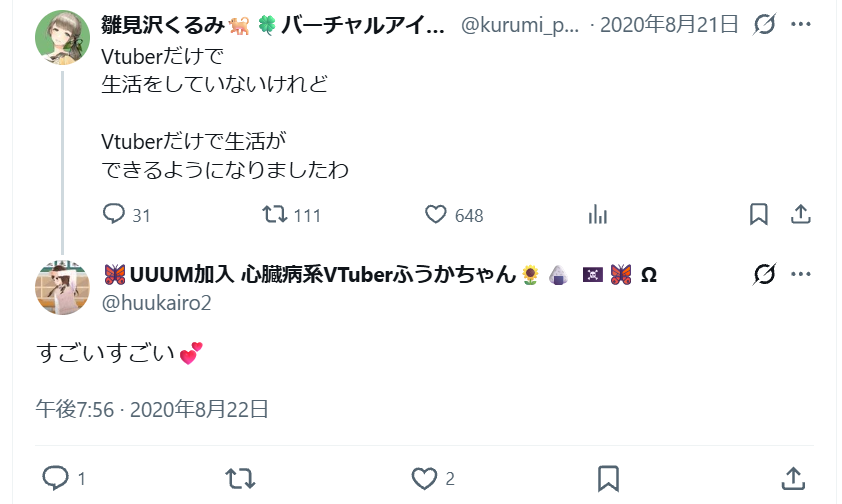Open ふうかちゃん's profile avatar
Screen dimensions: 842x504
point(62,288)
